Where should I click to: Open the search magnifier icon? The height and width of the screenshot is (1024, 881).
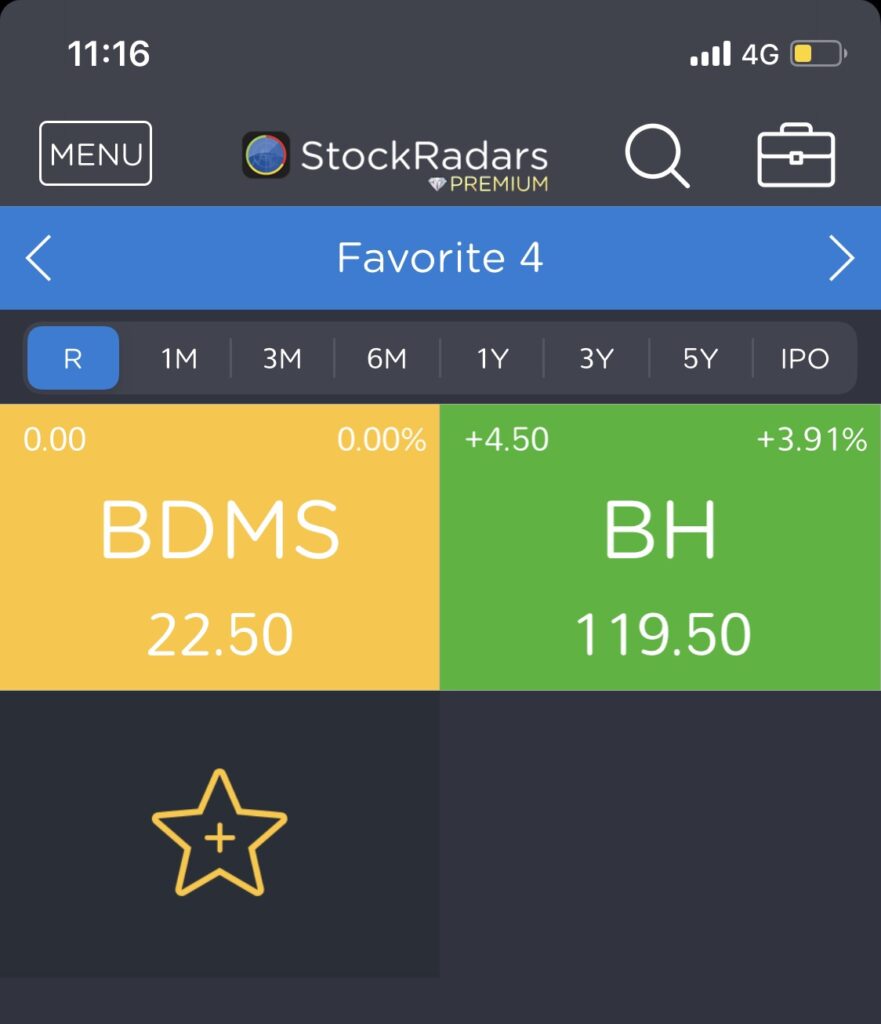point(657,156)
